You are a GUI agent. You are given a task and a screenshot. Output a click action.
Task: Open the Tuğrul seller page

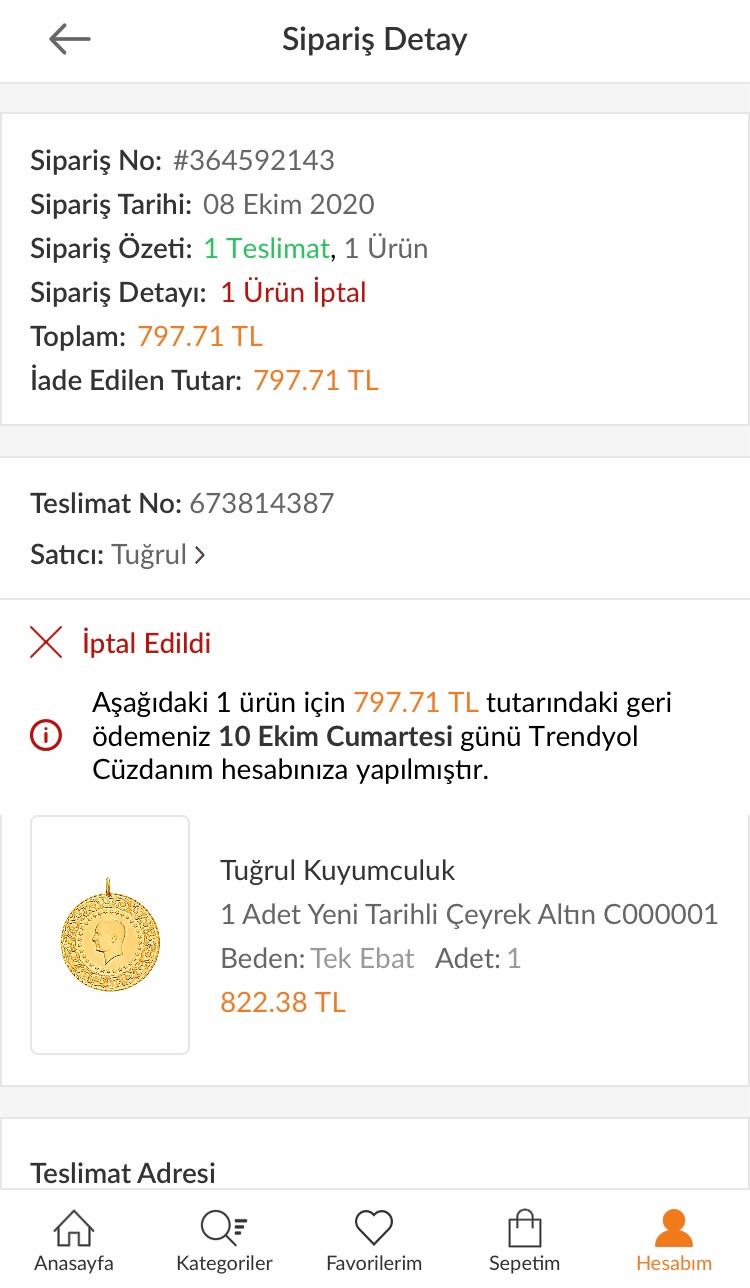tap(159, 554)
